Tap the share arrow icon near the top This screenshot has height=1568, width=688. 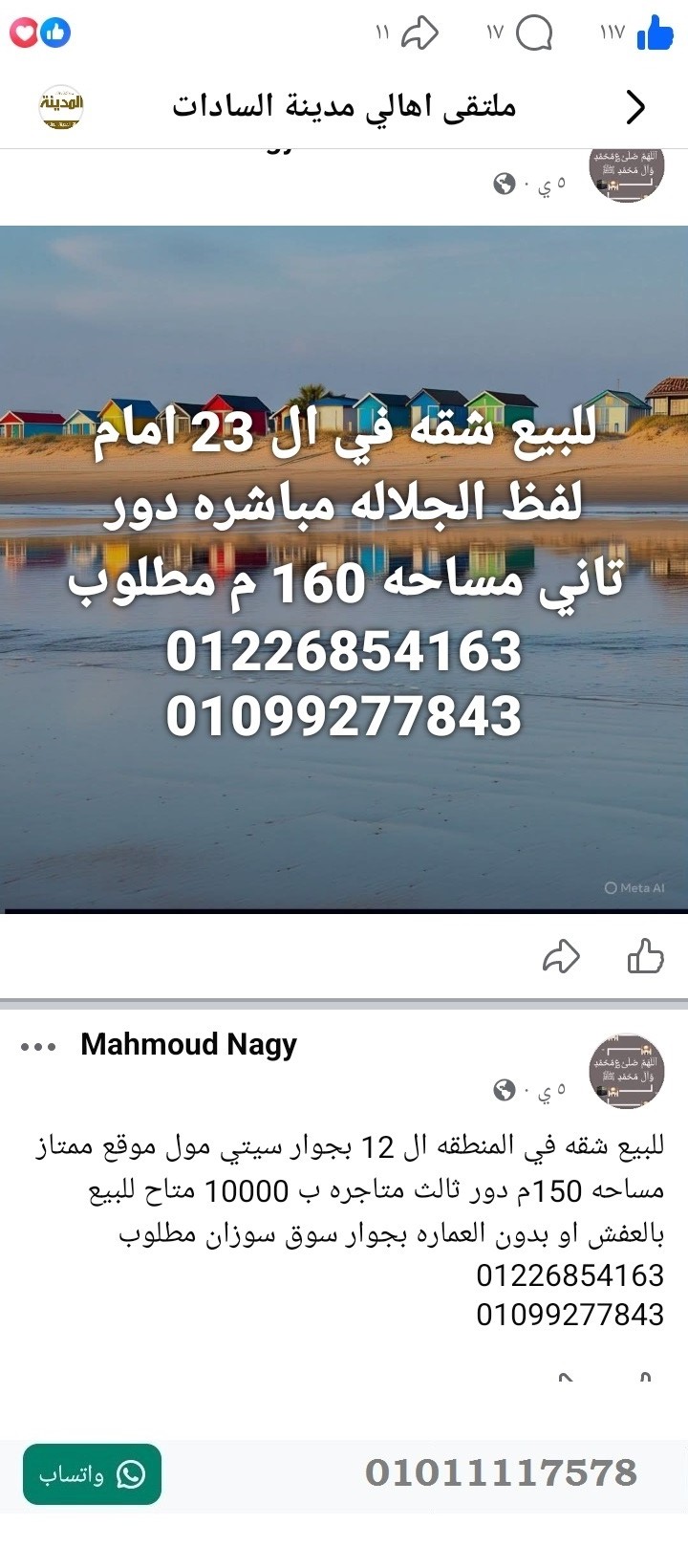pos(420,31)
